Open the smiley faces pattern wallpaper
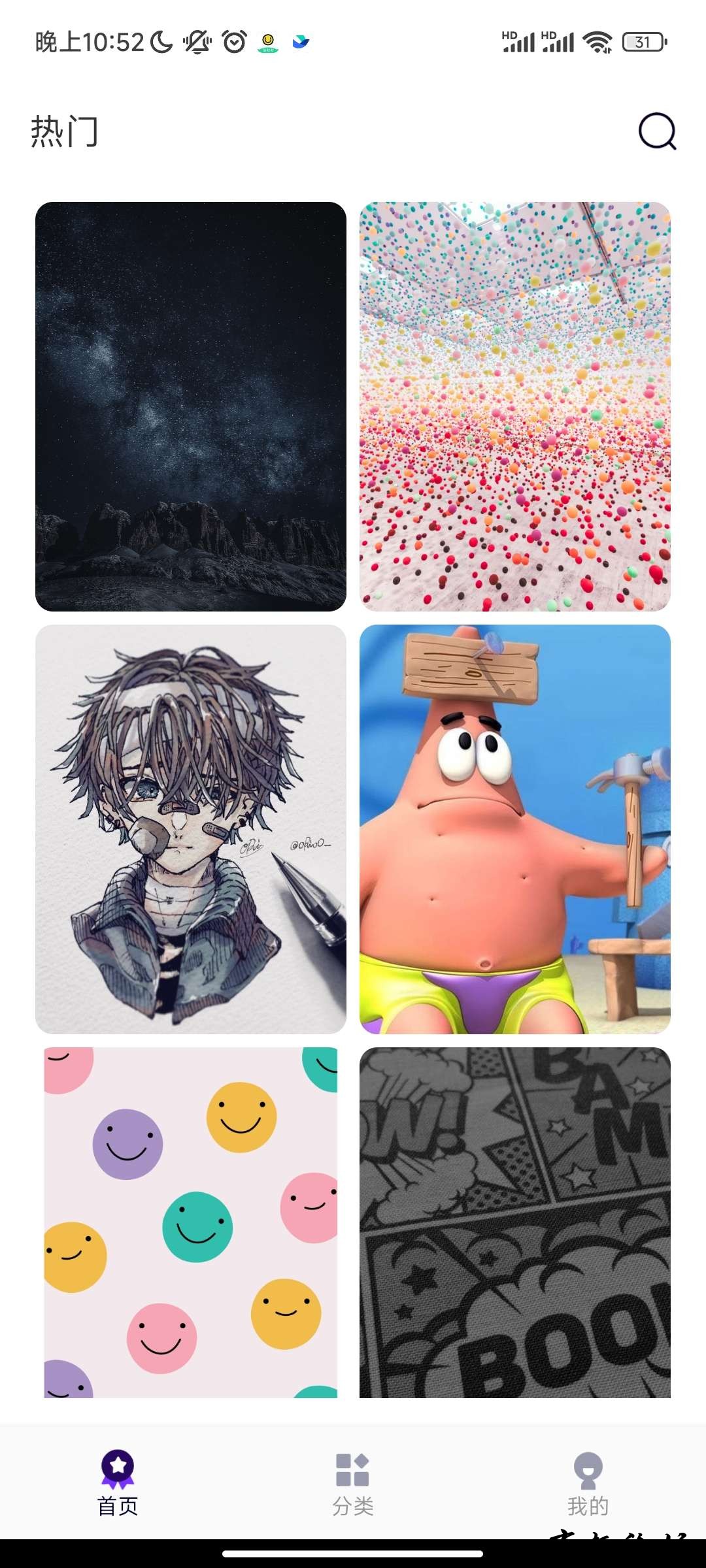This screenshot has width=706, height=1568. 190,1222
